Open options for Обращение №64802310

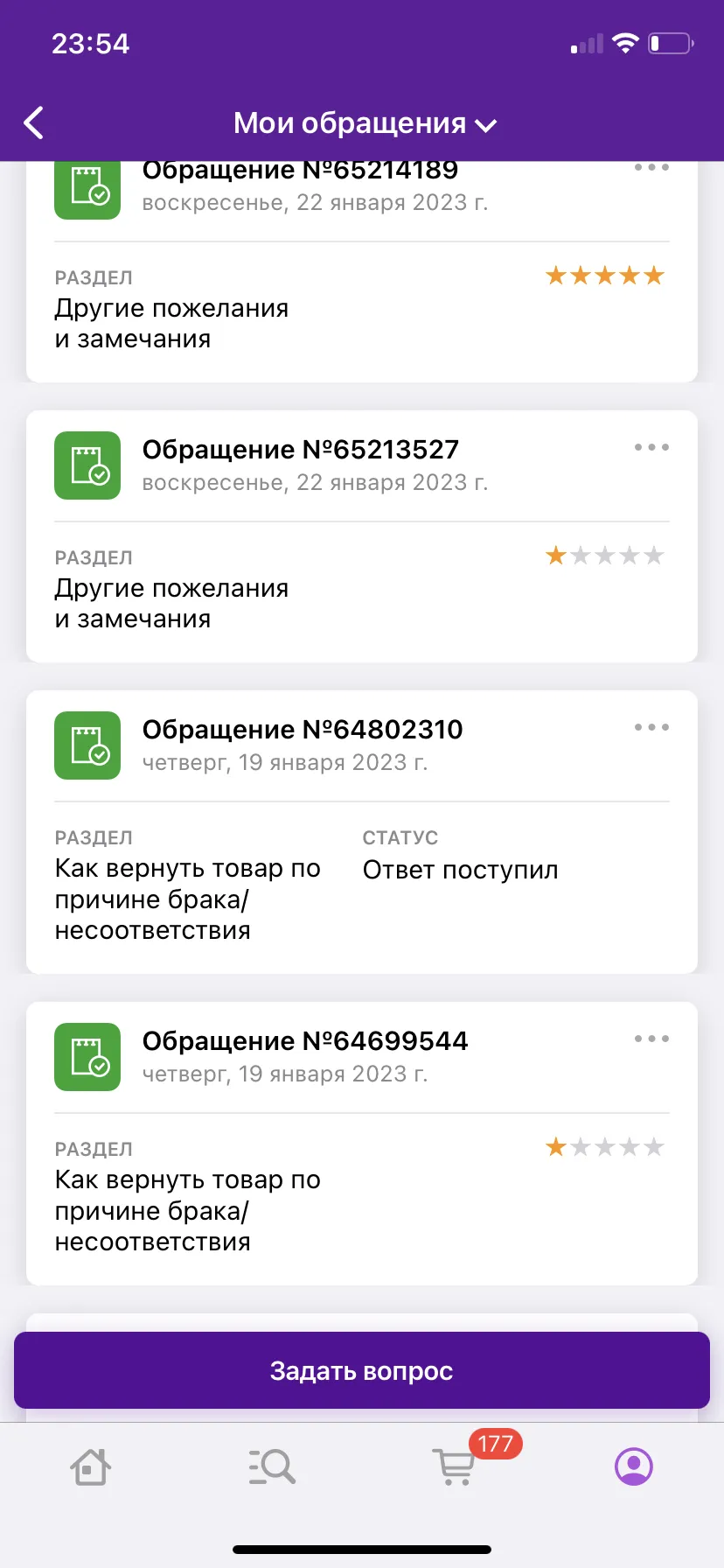pos(651,727)
